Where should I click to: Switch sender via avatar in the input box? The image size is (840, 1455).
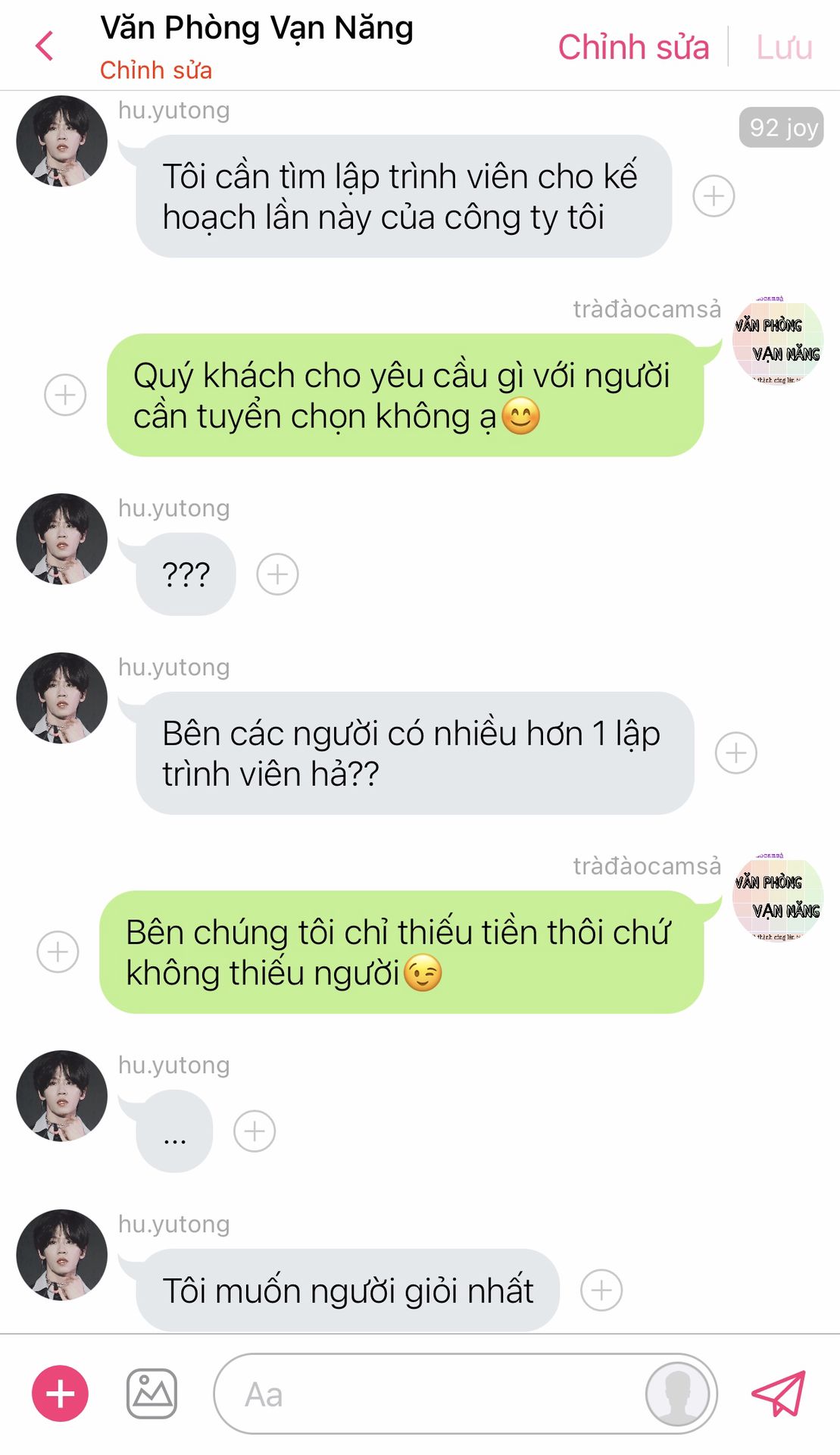[678, 1394]
